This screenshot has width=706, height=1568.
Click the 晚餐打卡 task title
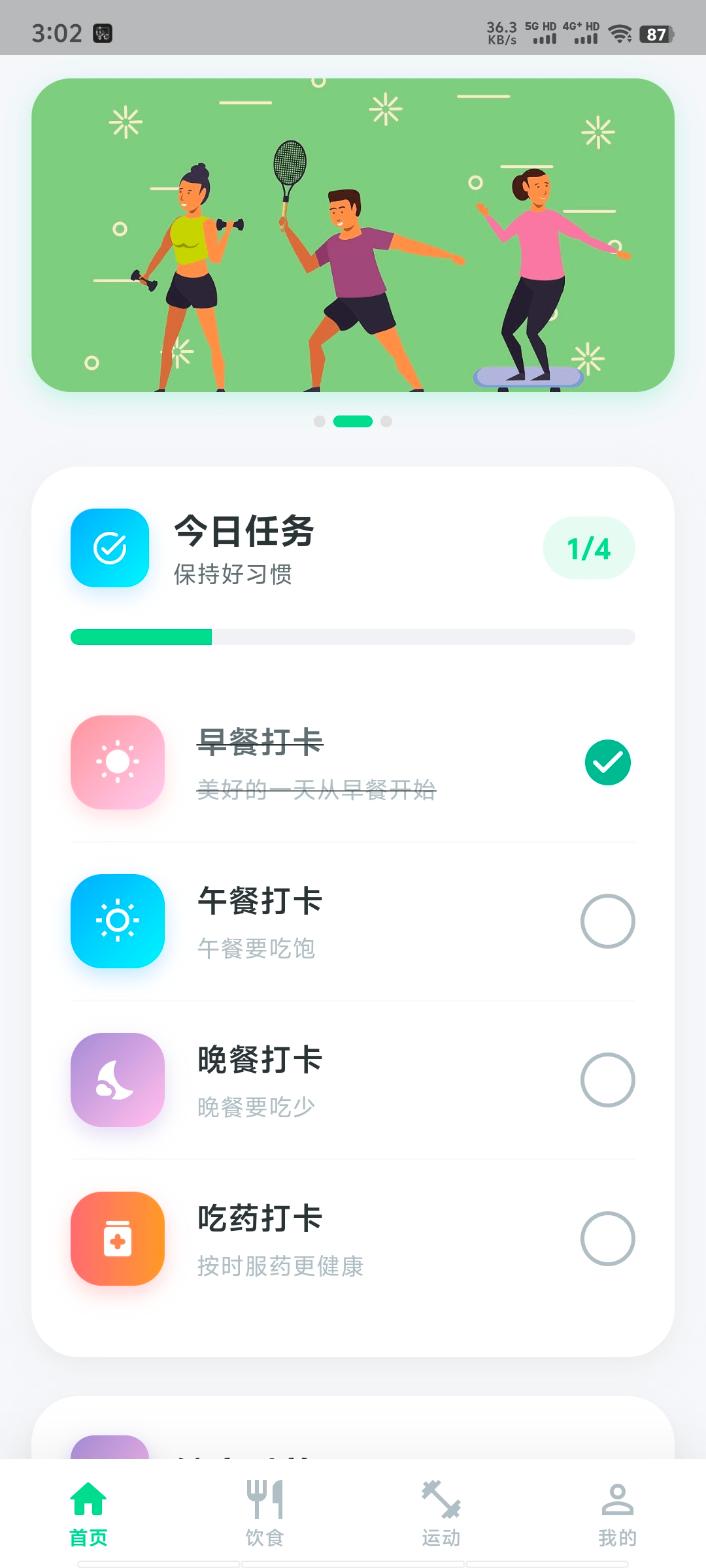coord(258,1061)
